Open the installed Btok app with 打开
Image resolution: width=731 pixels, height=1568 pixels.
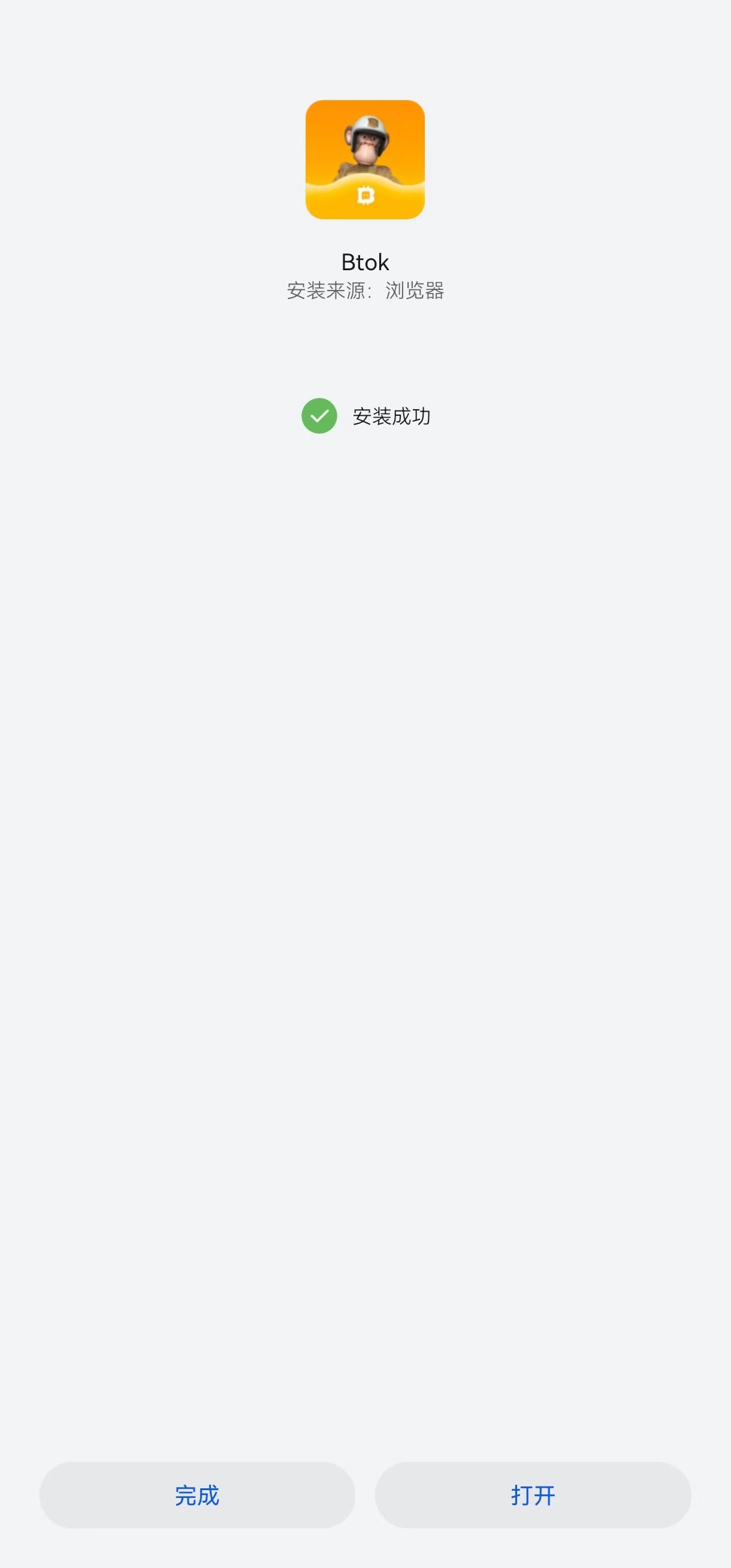533,1495
